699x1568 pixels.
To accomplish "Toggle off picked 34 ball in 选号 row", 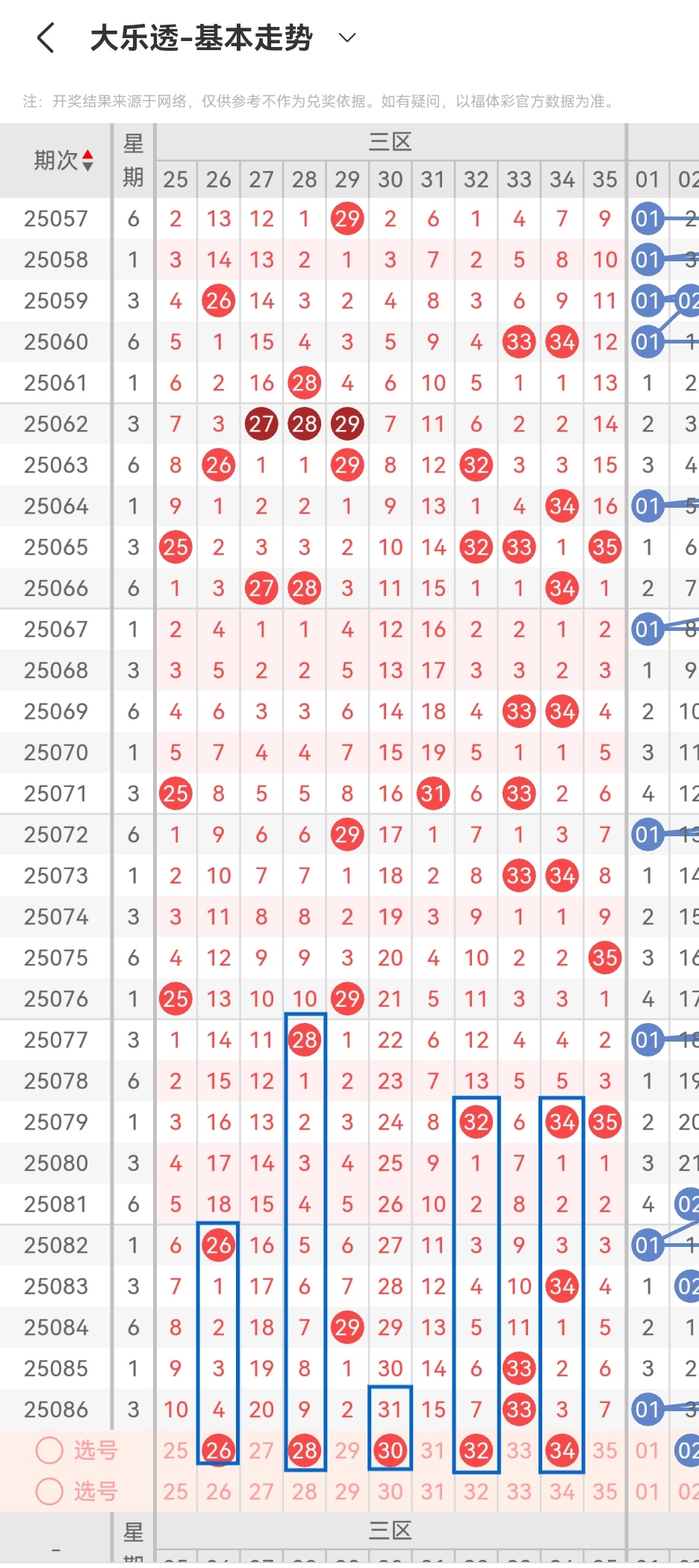I will pyautogui.click(x=562, y=1450).
